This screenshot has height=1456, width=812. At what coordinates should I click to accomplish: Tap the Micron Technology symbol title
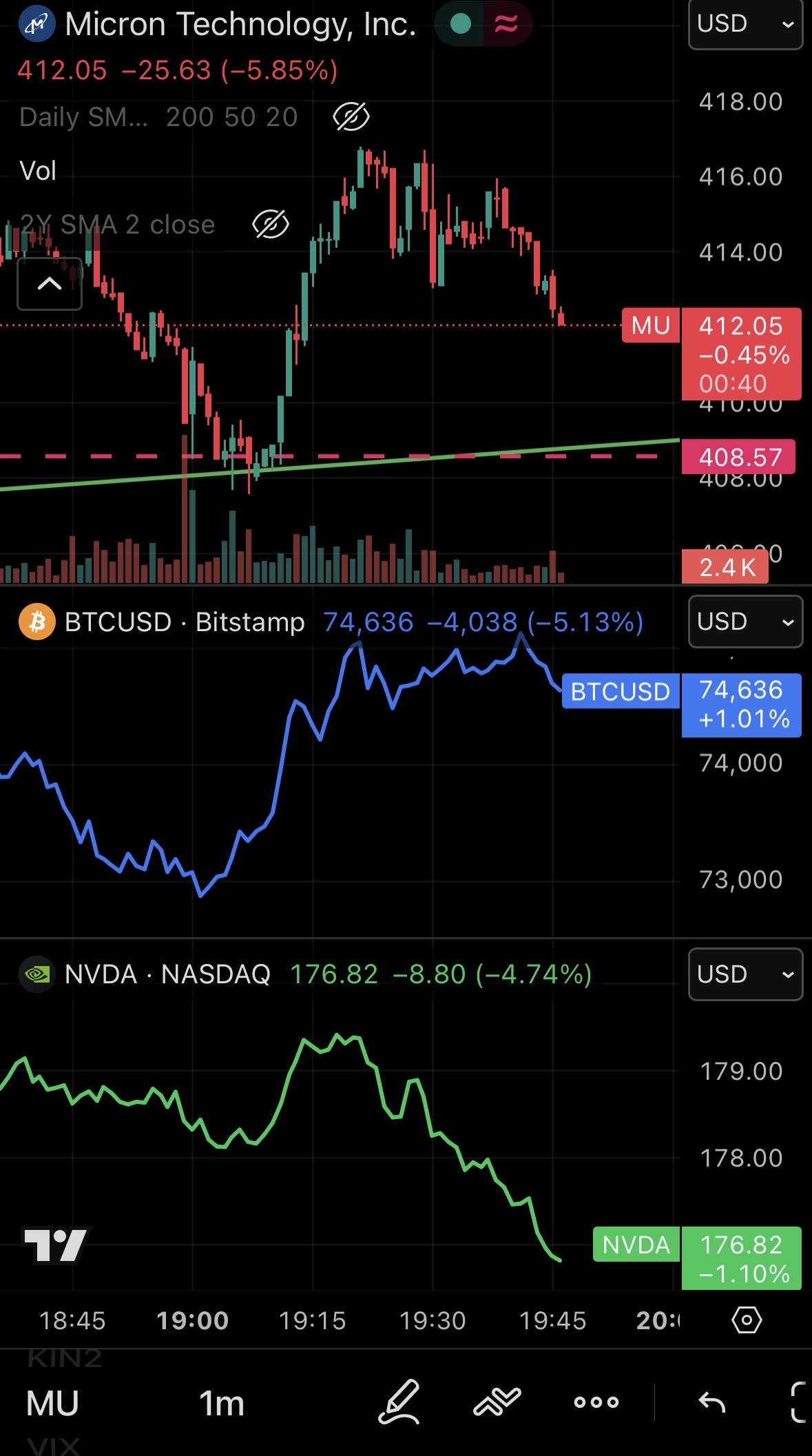240,25
